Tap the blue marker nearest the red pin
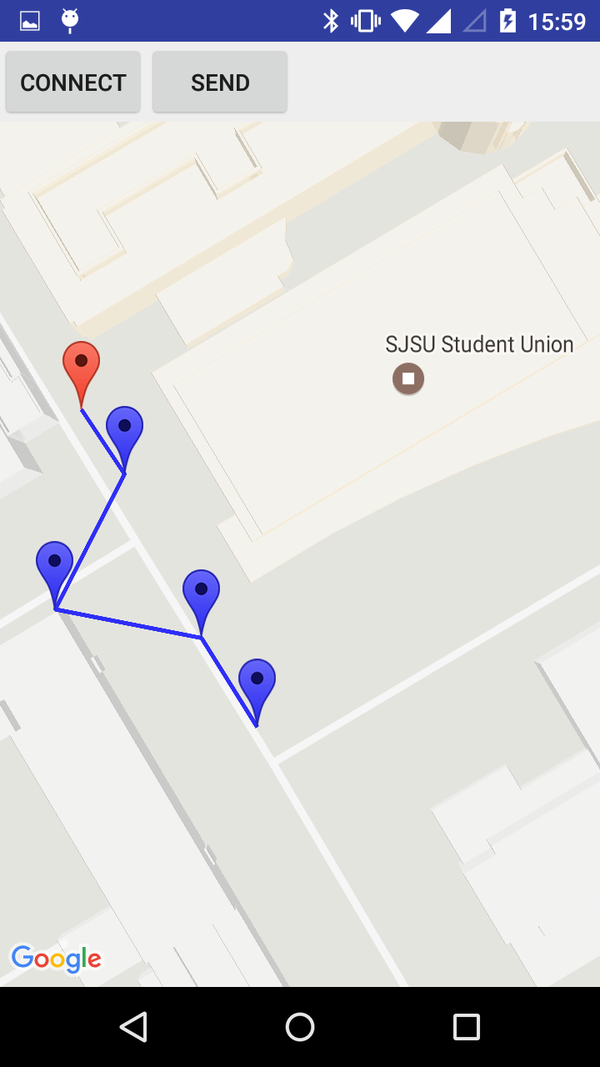Screen dimensions: 600x1067 124,439
